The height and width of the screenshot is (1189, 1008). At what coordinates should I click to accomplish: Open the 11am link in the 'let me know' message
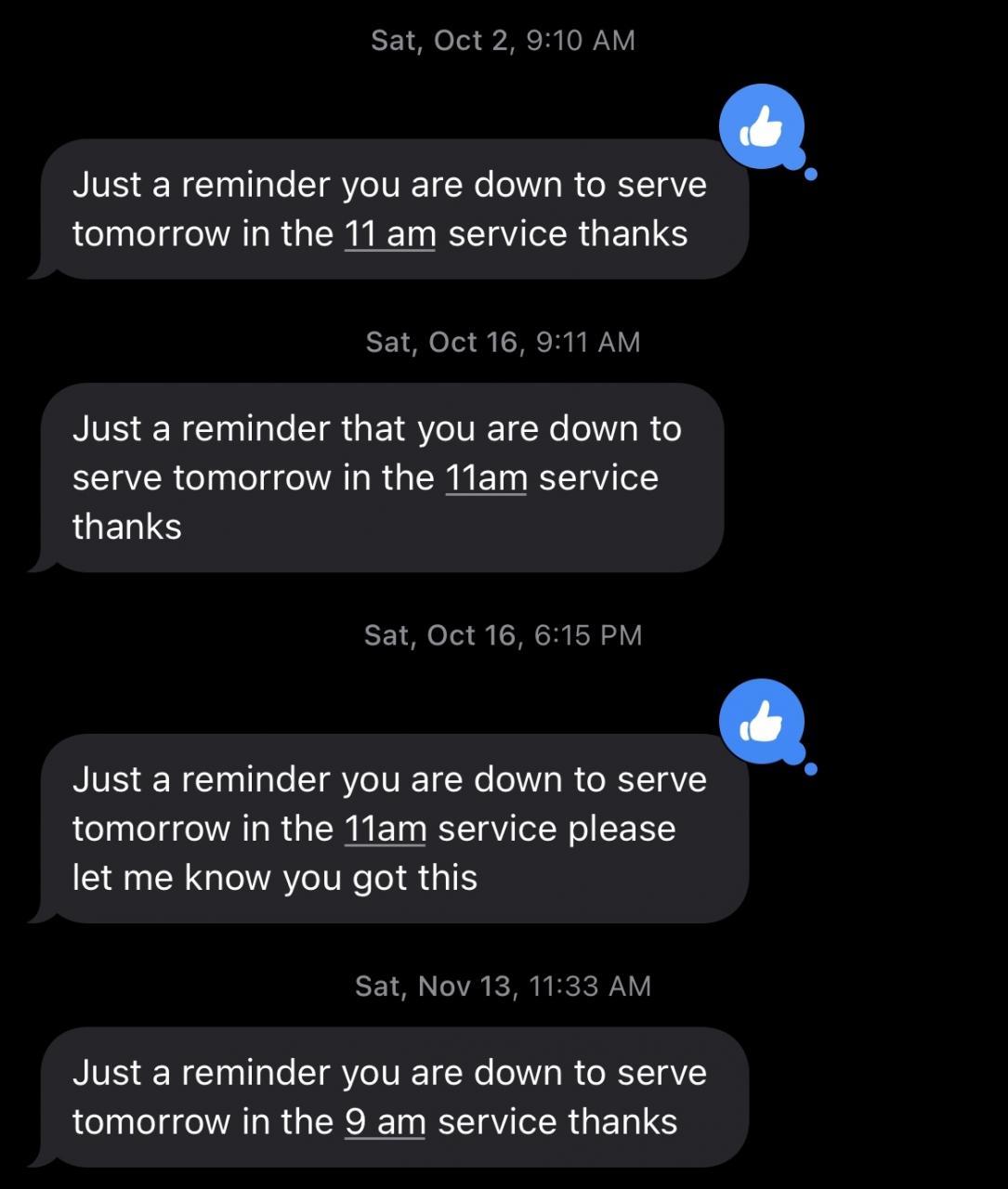tap(385, 829)
